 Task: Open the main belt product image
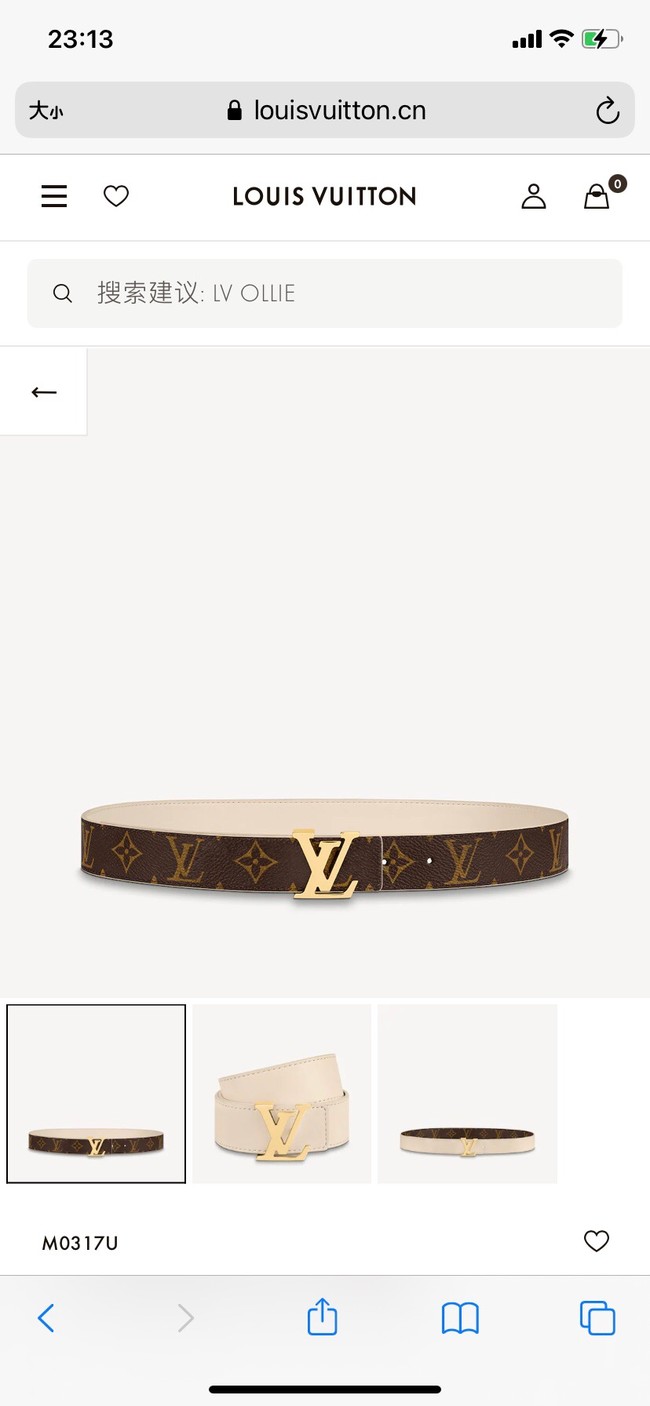pyautogui.click(x=324, y=848)
